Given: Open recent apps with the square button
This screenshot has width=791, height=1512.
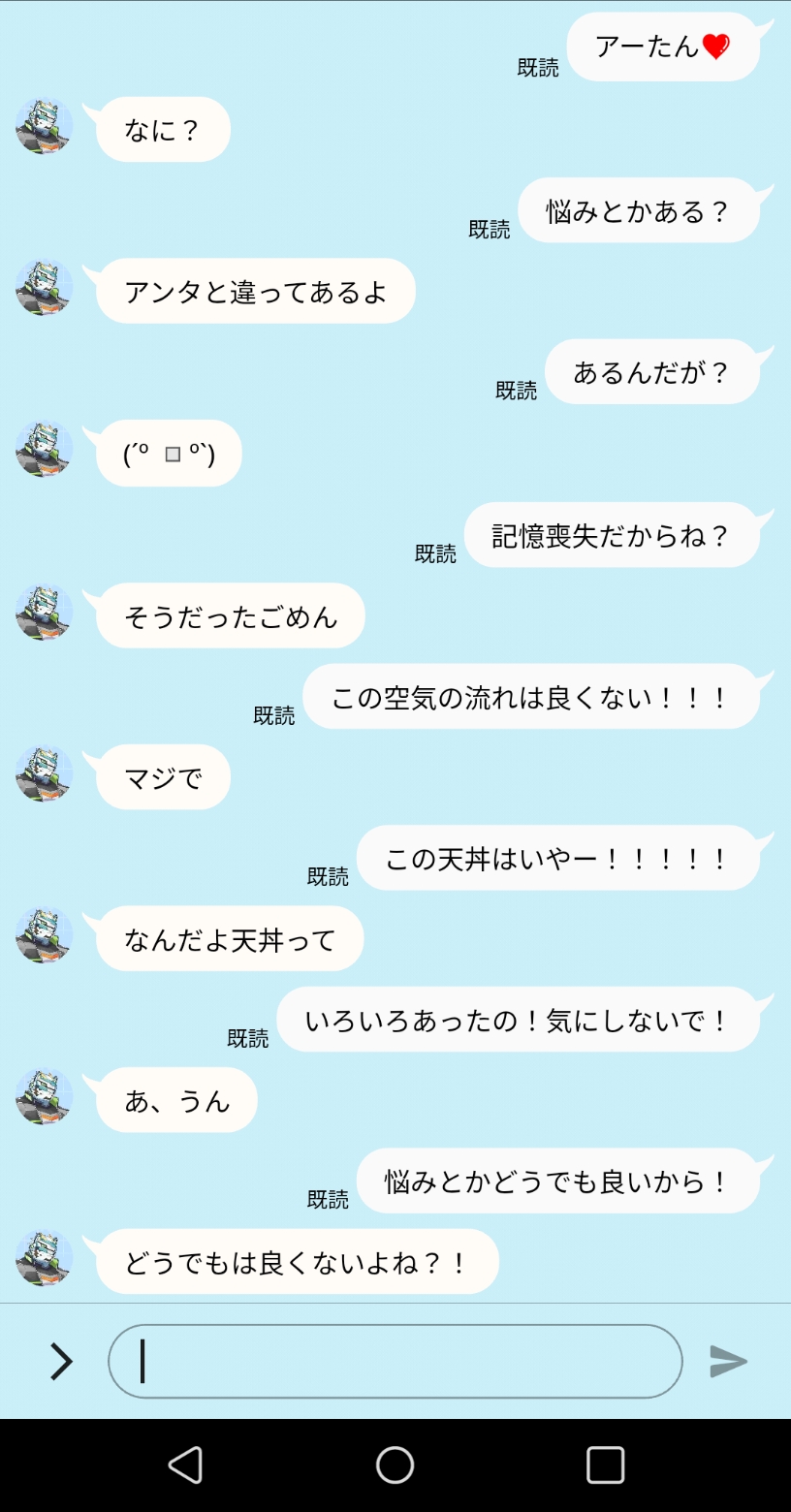Looking at the screenshot, I should pos(605,1465).
